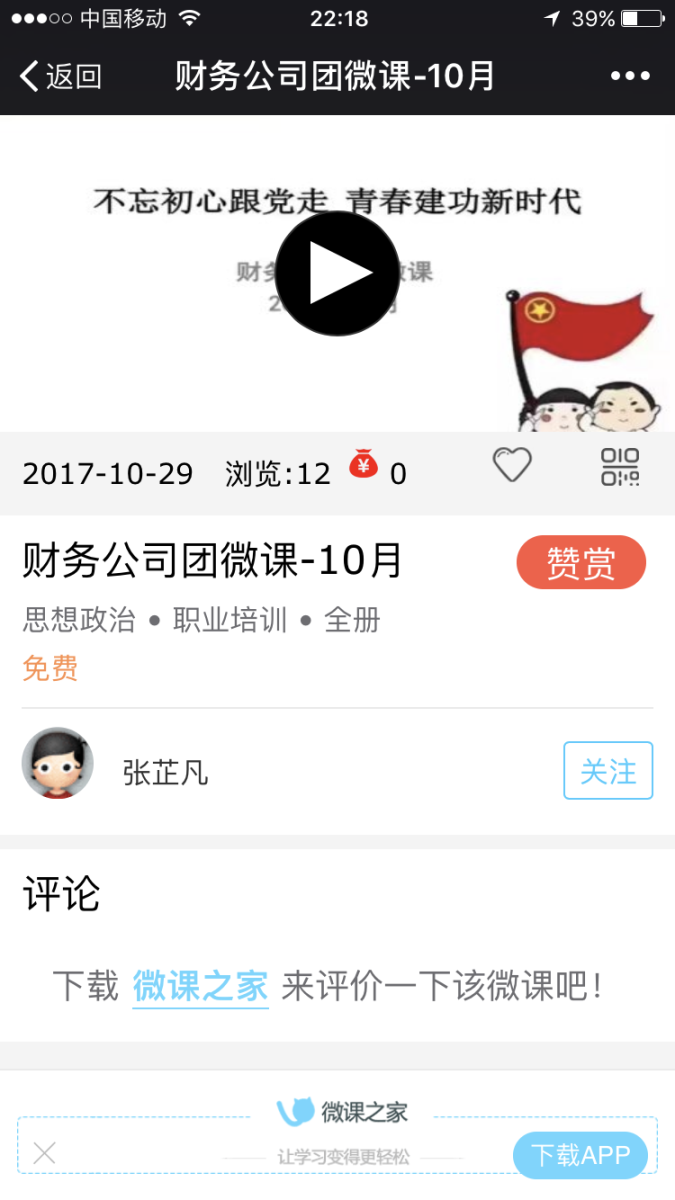675x1200 pixels.
Task: Show the course QR code icon
Action: tap(620, 467)
